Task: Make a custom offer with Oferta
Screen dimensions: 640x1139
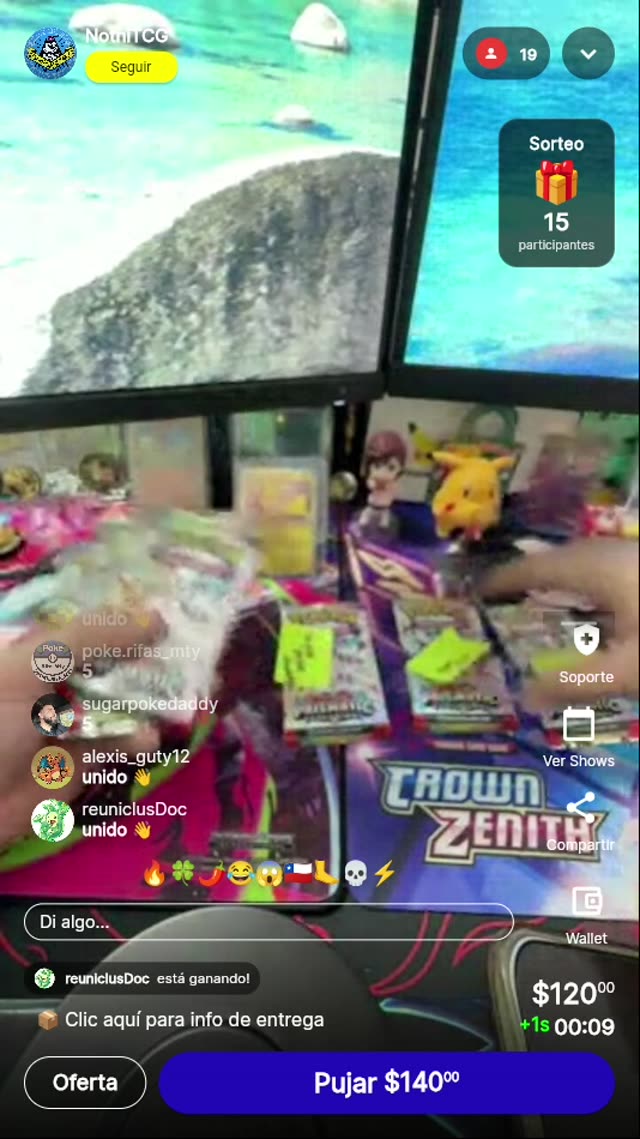Action: click(85, 1082)
